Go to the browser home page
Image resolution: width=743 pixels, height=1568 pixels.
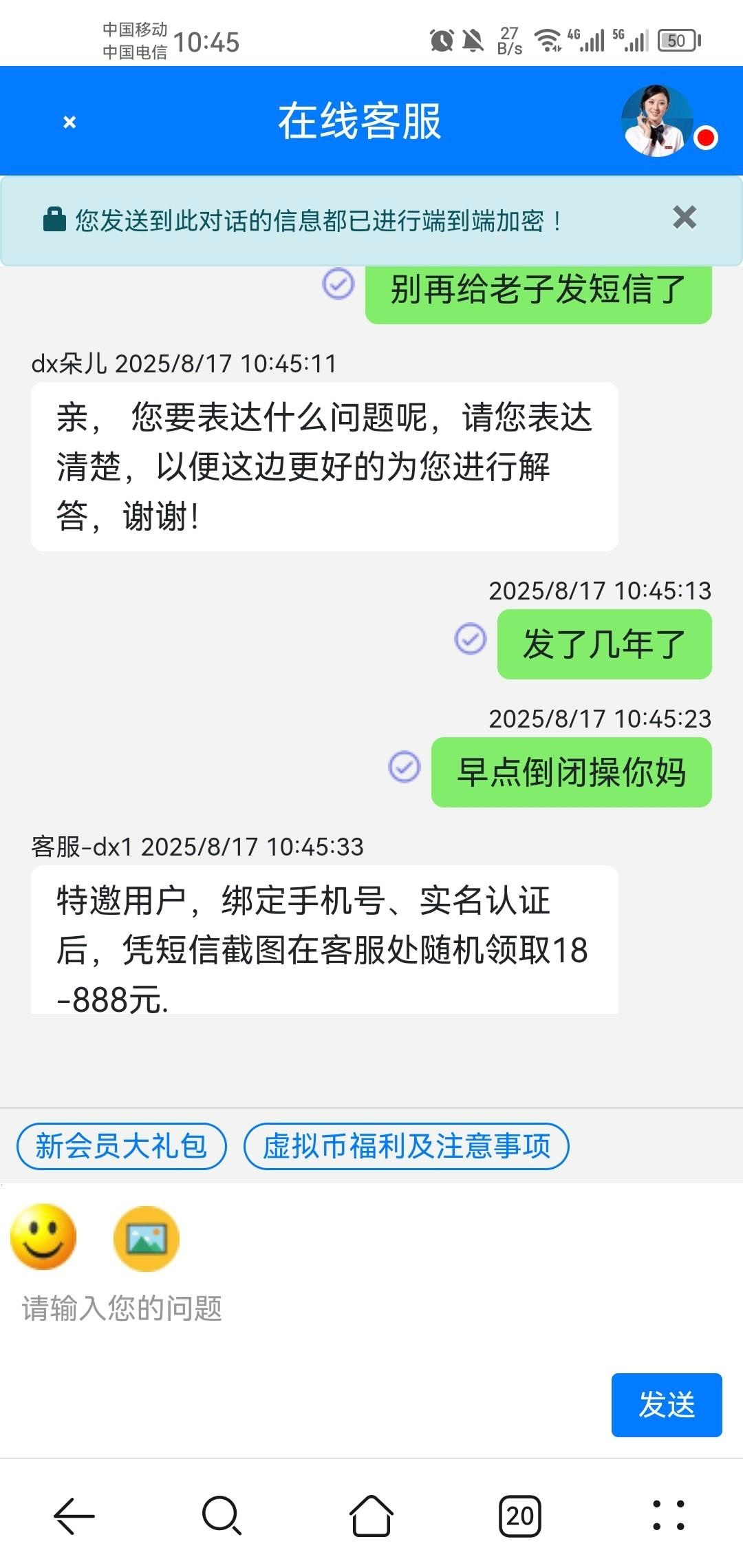click(x=371, y=1515)
